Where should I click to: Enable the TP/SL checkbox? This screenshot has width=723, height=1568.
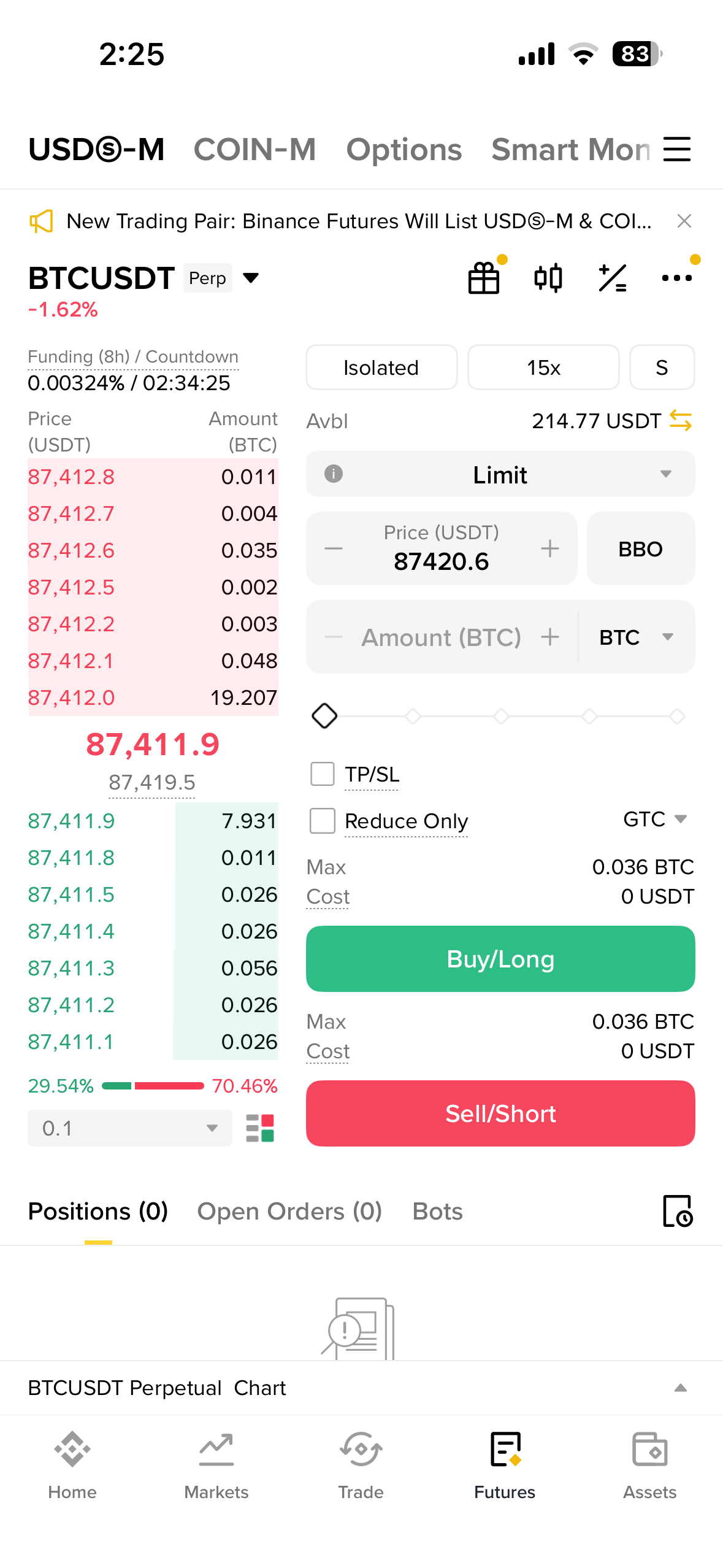(x=321, y=774)
